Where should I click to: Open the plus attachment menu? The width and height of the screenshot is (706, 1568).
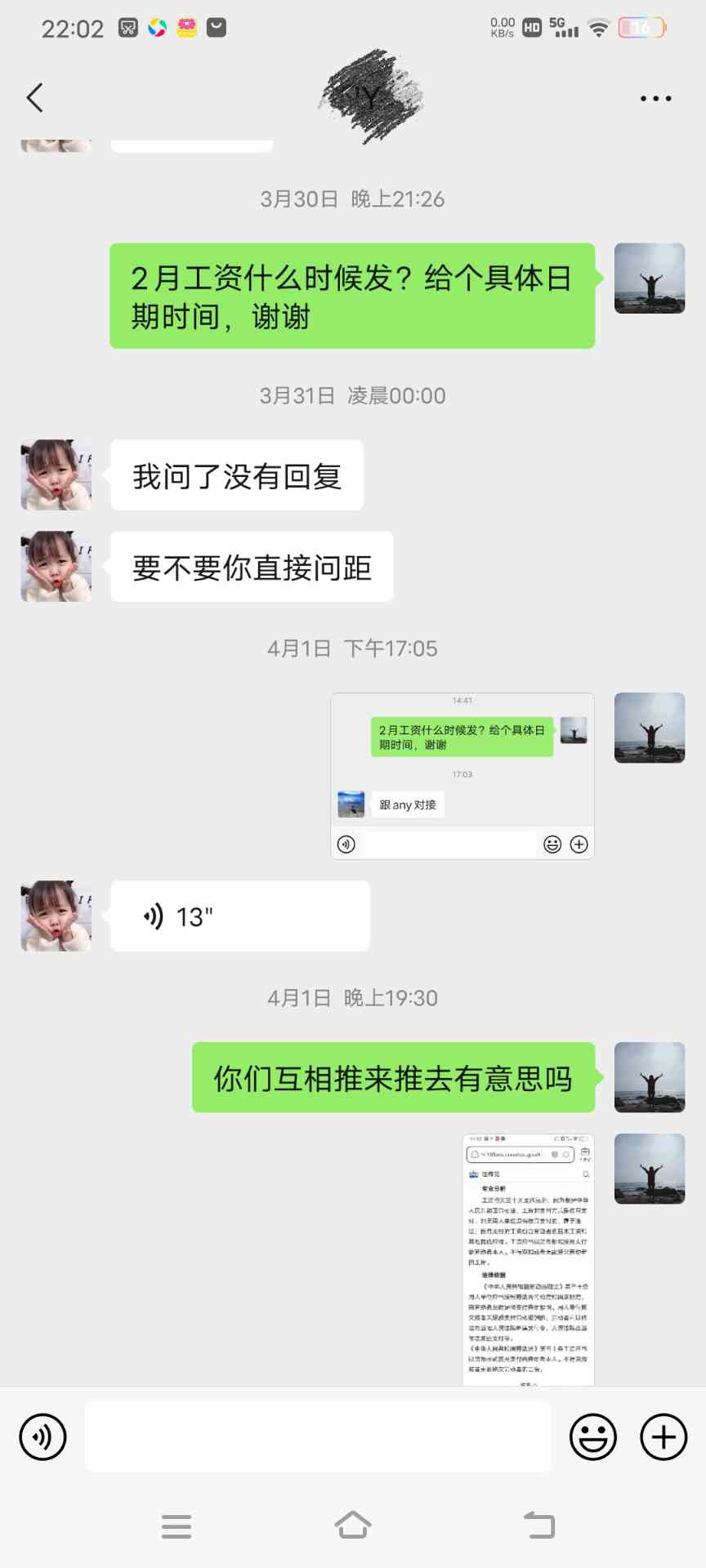(664, 1437)
